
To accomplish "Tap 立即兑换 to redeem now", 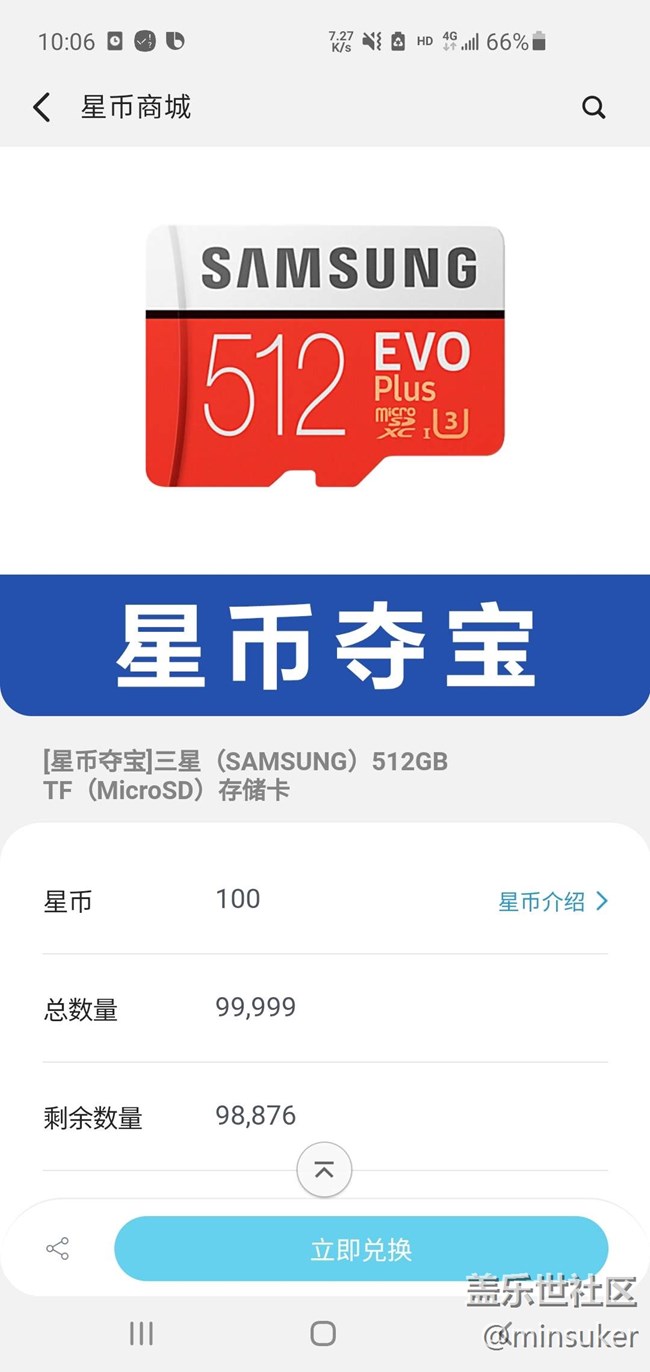I will (x=360, y=1249).
